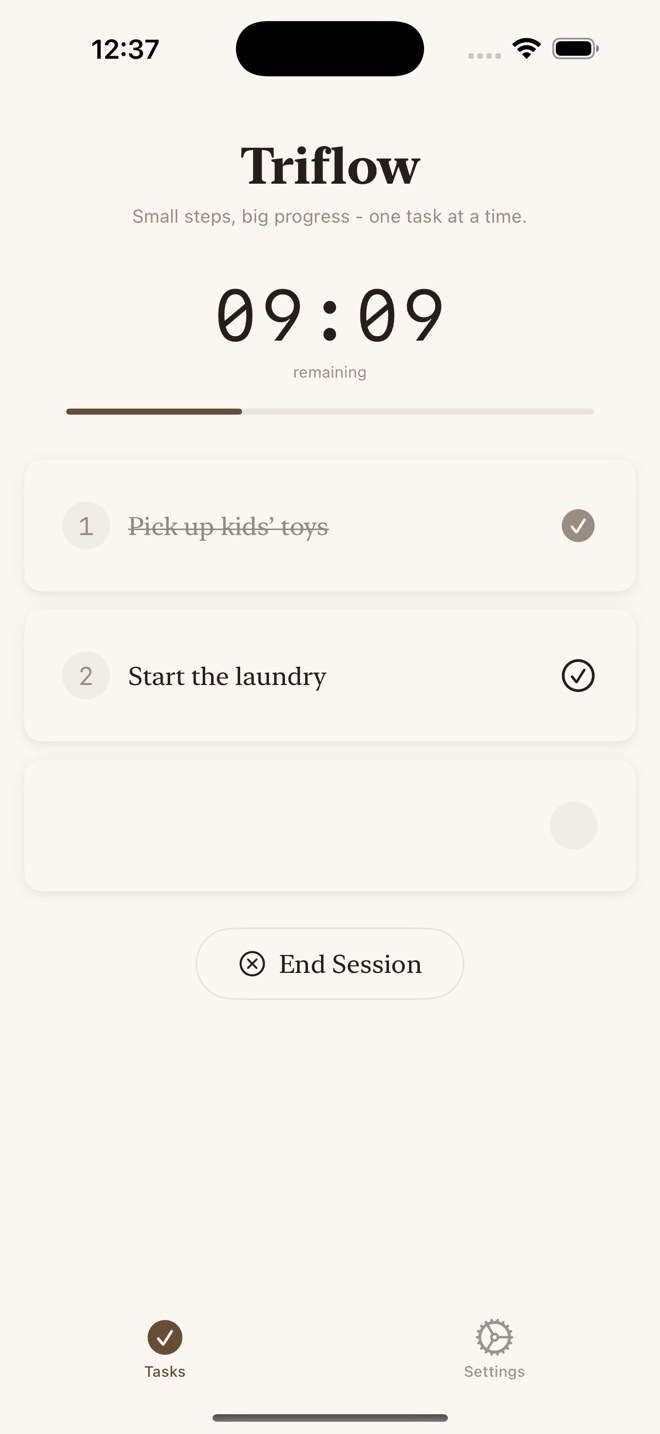Tap the End Session button

point(330,963)
